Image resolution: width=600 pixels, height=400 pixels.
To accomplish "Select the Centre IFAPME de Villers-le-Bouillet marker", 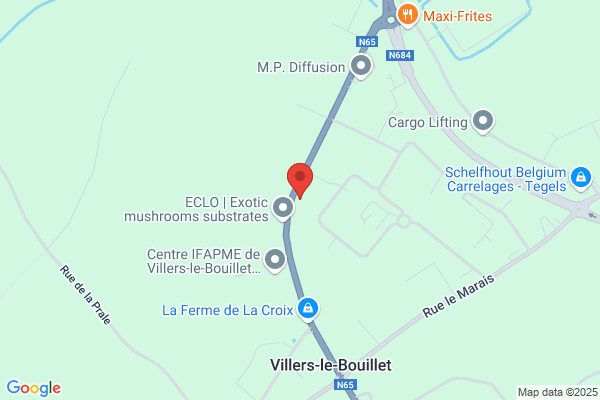I will (274, 260).
